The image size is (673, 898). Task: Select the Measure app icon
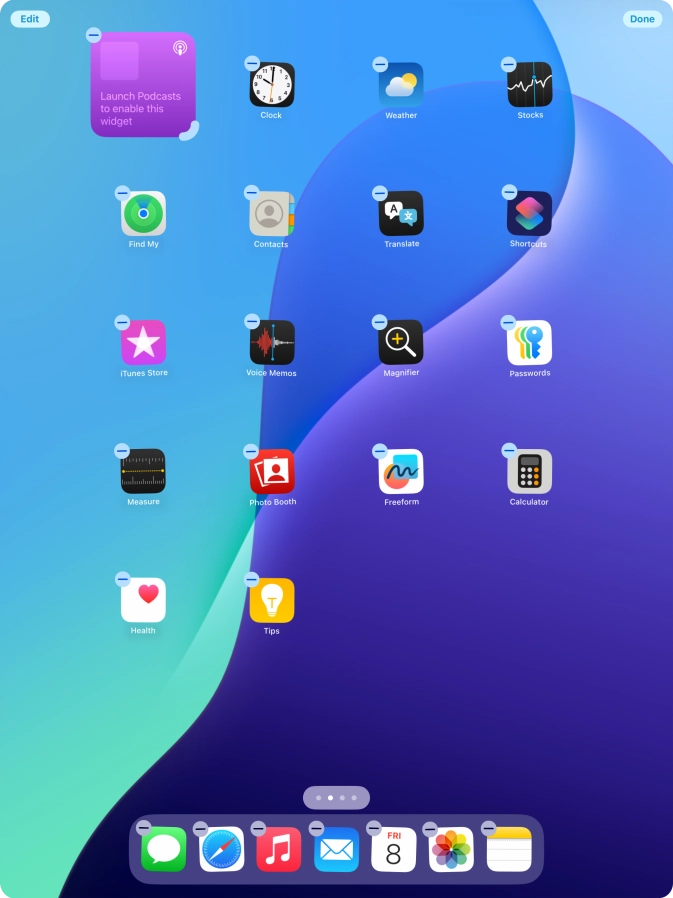click(143, 471)
